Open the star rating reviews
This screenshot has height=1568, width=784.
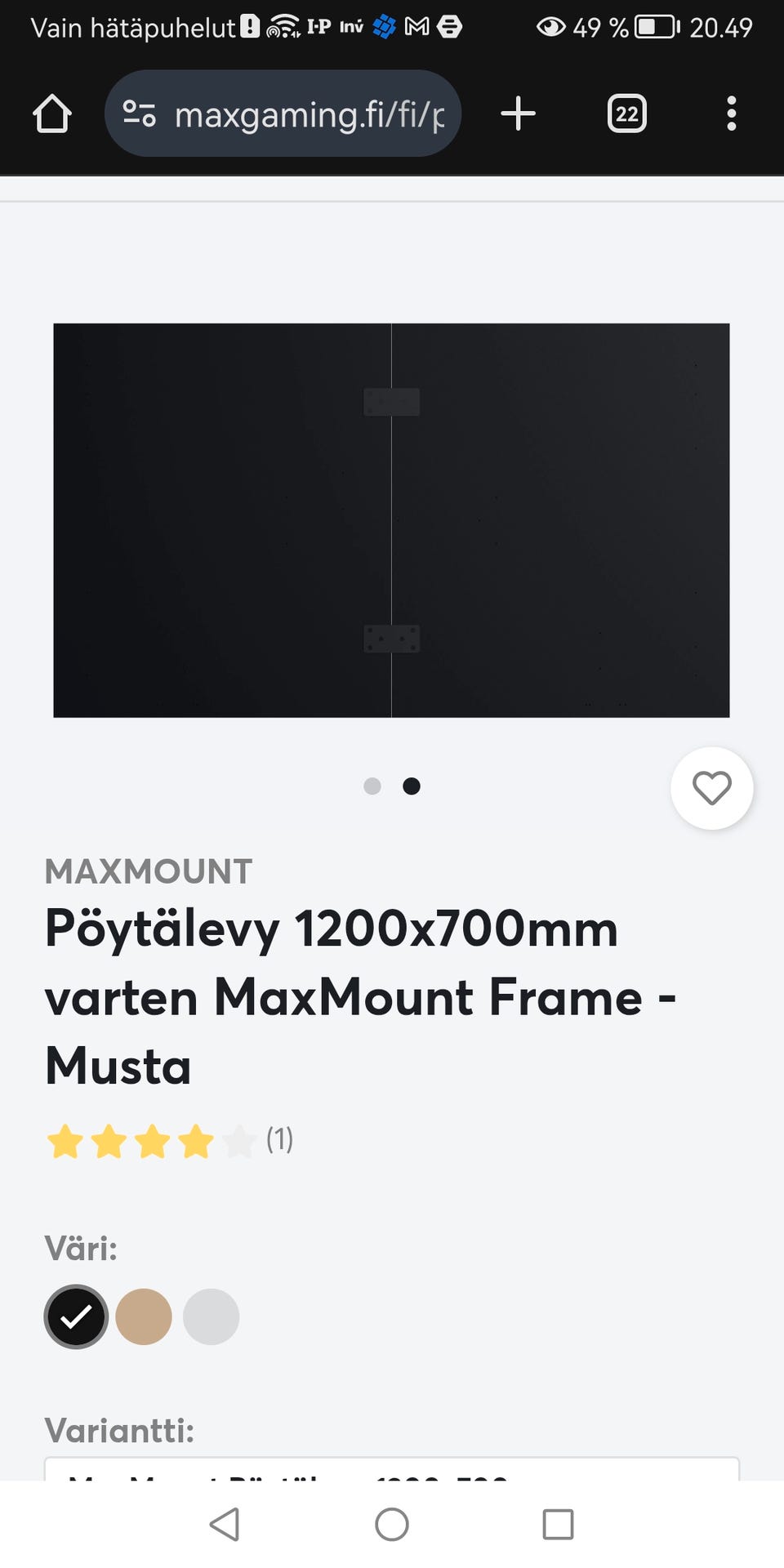[169, 1141]
